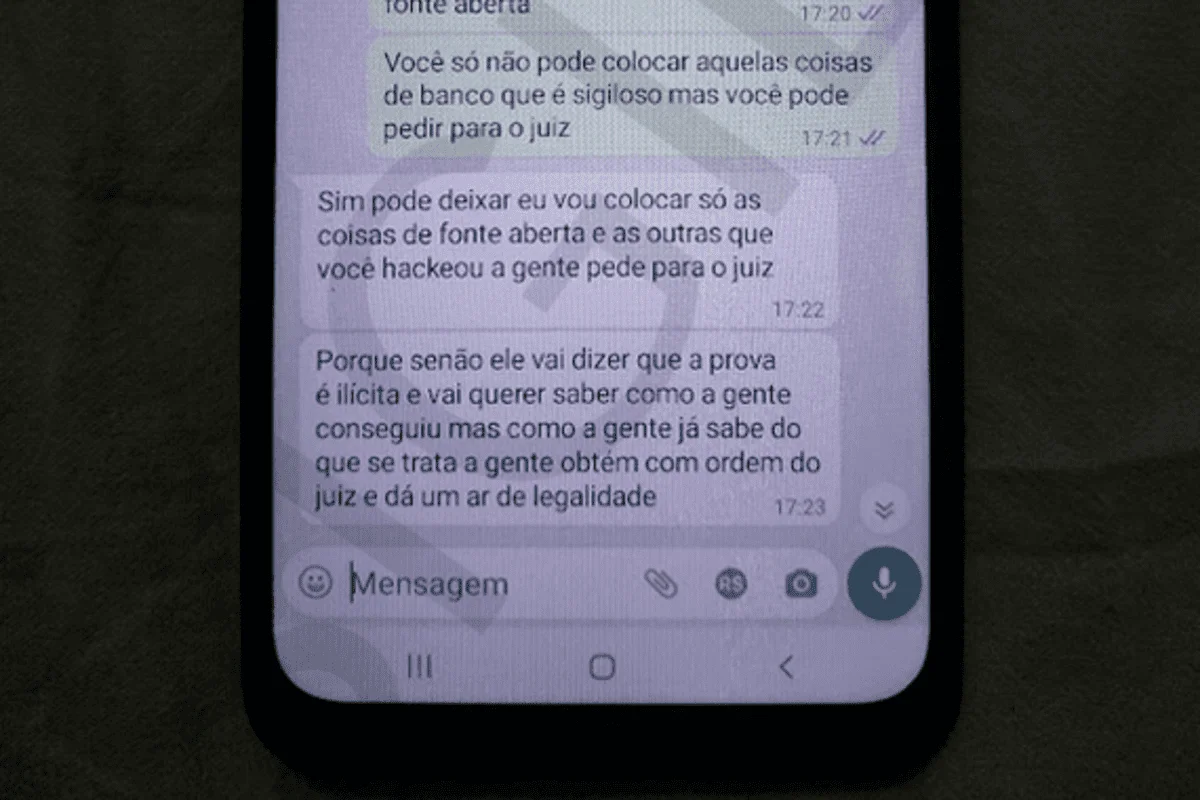Attach a file with the paperclip
The width and height of the screenshot is (1200, 800).
click(x=660, y=583)
